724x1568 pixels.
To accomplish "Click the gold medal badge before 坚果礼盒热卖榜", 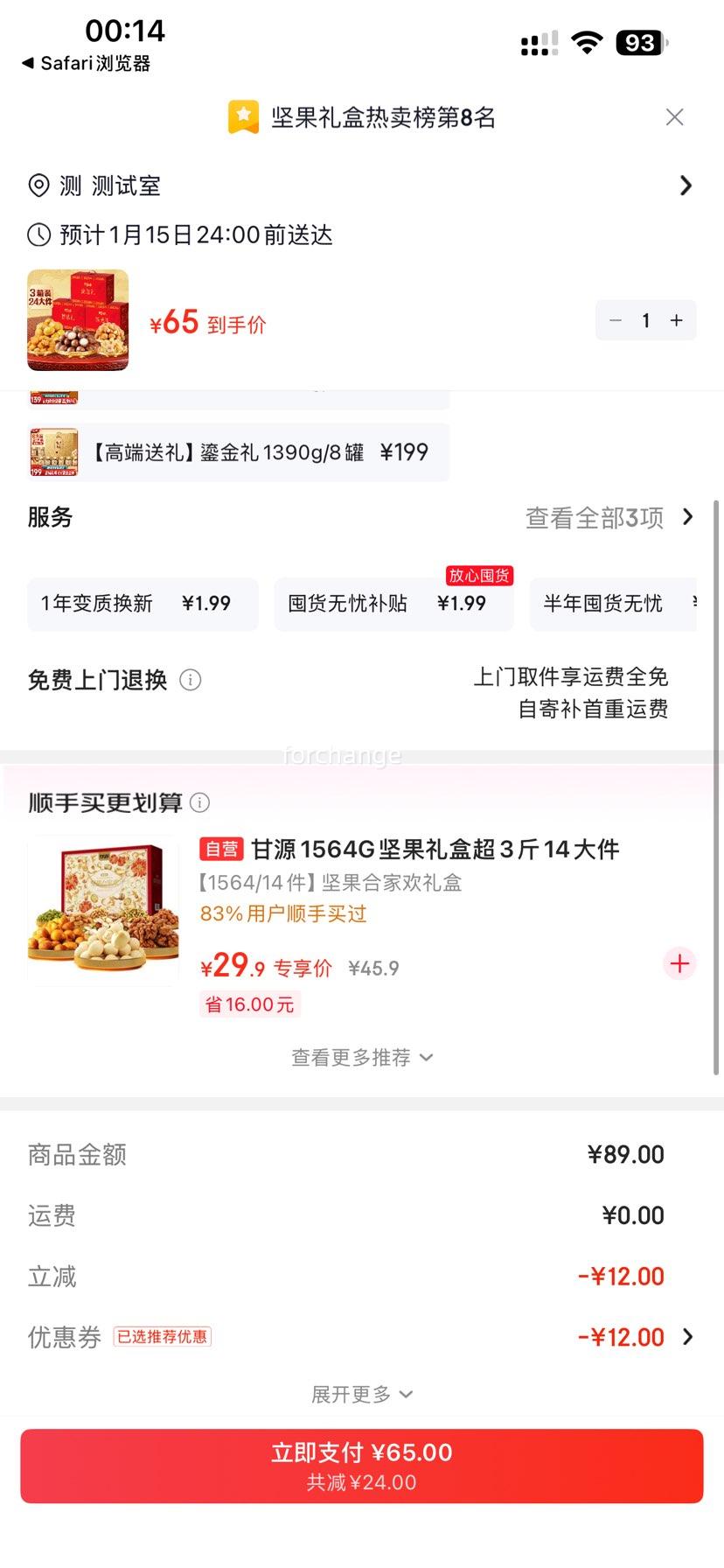I will click(x=242, y=116).
